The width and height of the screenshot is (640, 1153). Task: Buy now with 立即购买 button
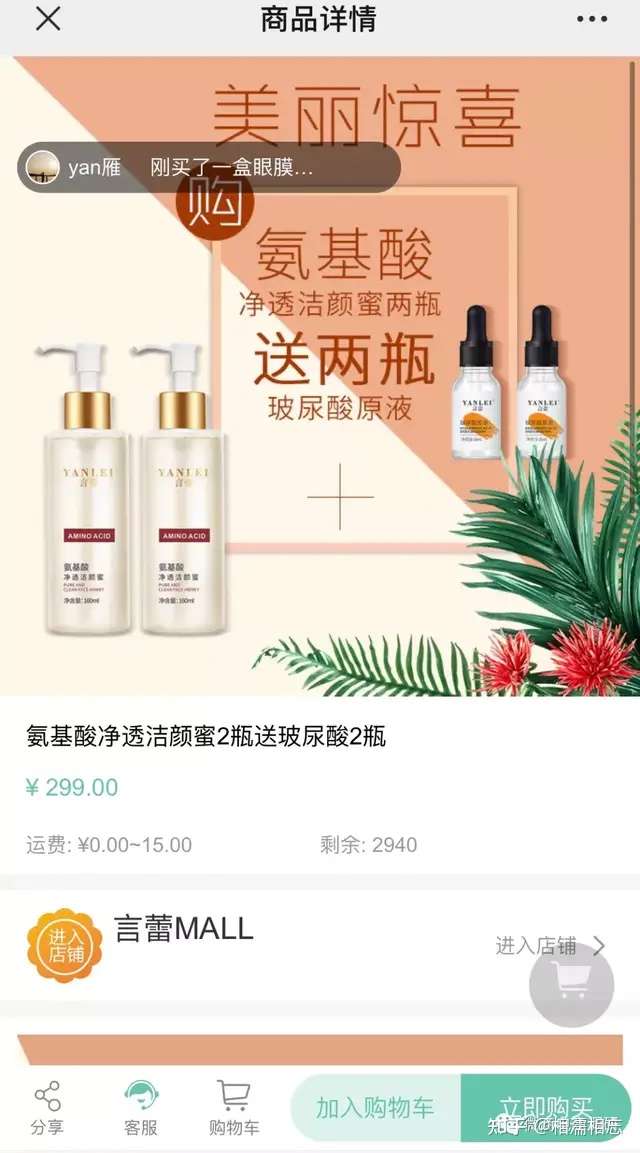click(548, 1108)
